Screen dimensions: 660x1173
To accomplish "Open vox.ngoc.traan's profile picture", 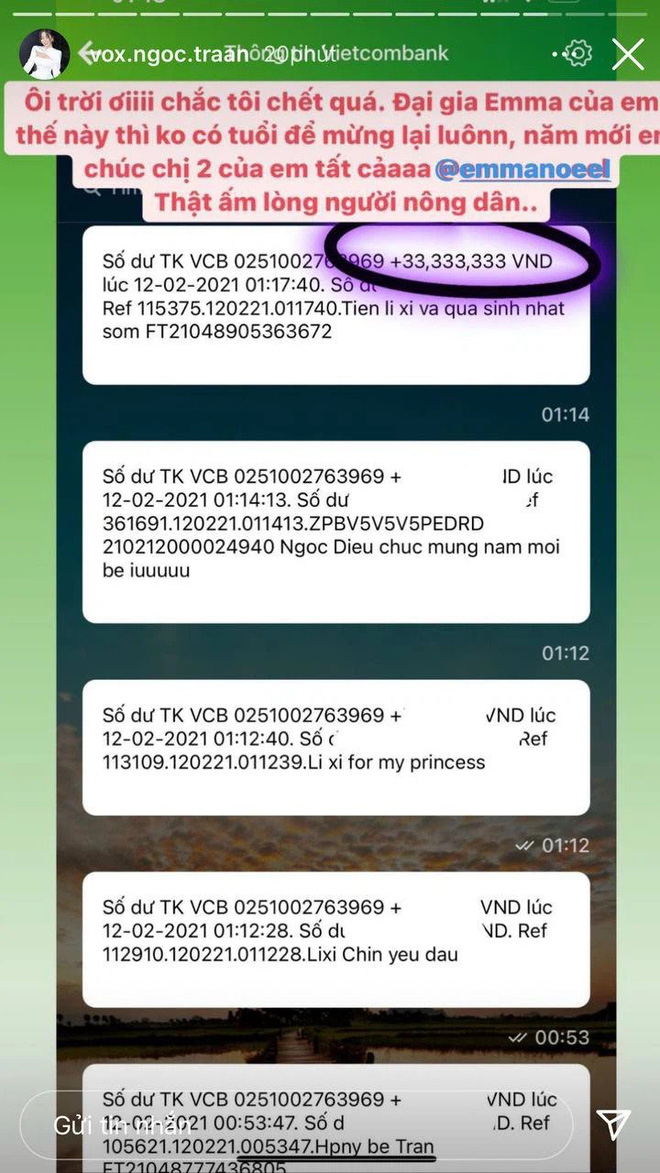I will [44, 54].
